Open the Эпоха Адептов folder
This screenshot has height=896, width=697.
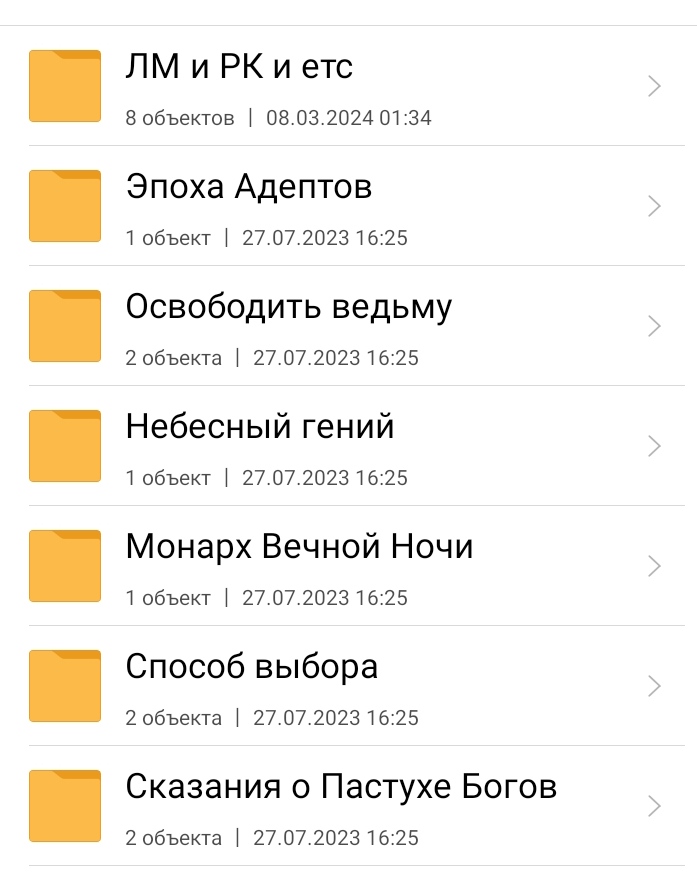click(x=249, y=187)
